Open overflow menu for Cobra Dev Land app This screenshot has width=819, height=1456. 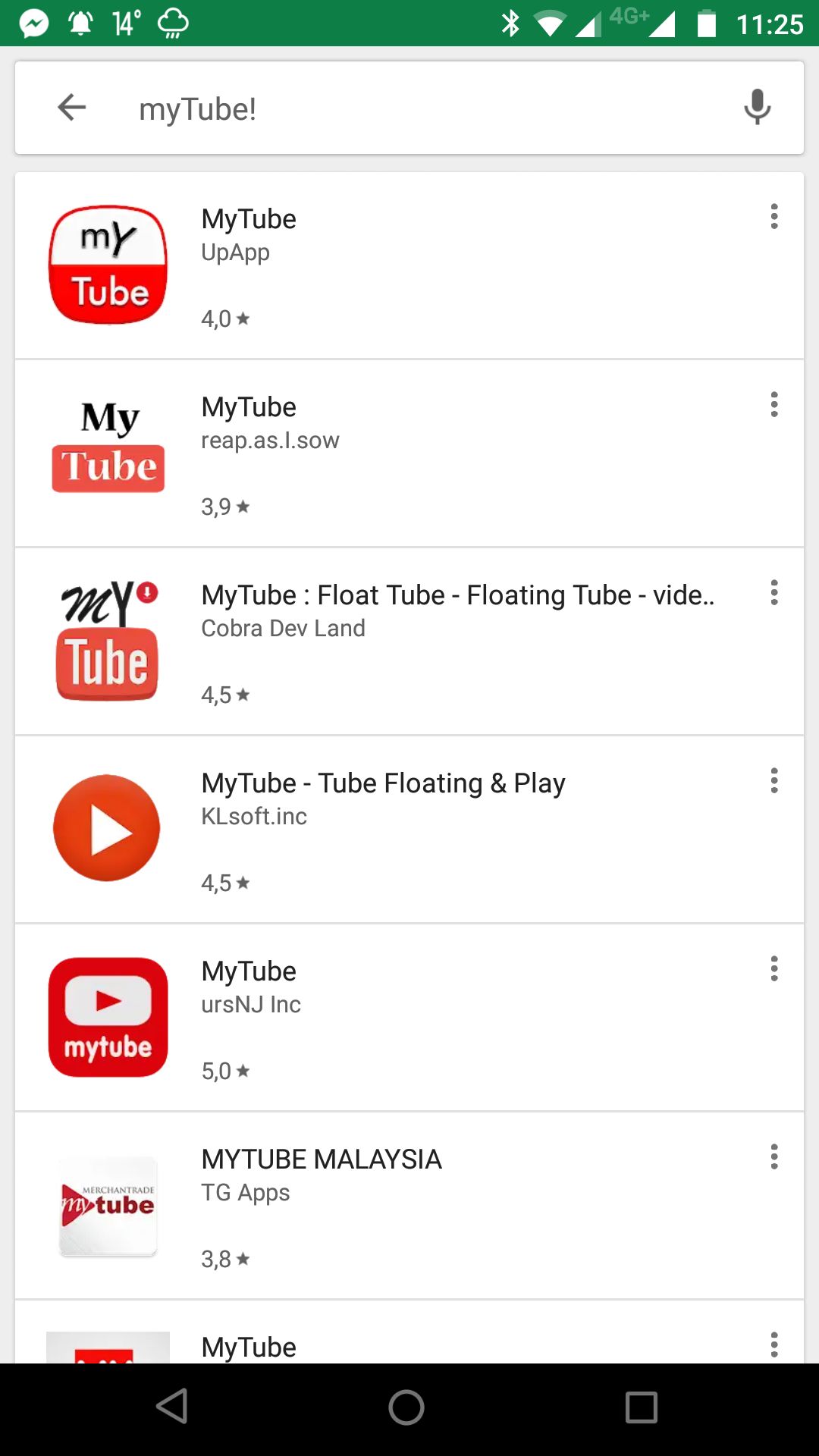tap(773, 593)
